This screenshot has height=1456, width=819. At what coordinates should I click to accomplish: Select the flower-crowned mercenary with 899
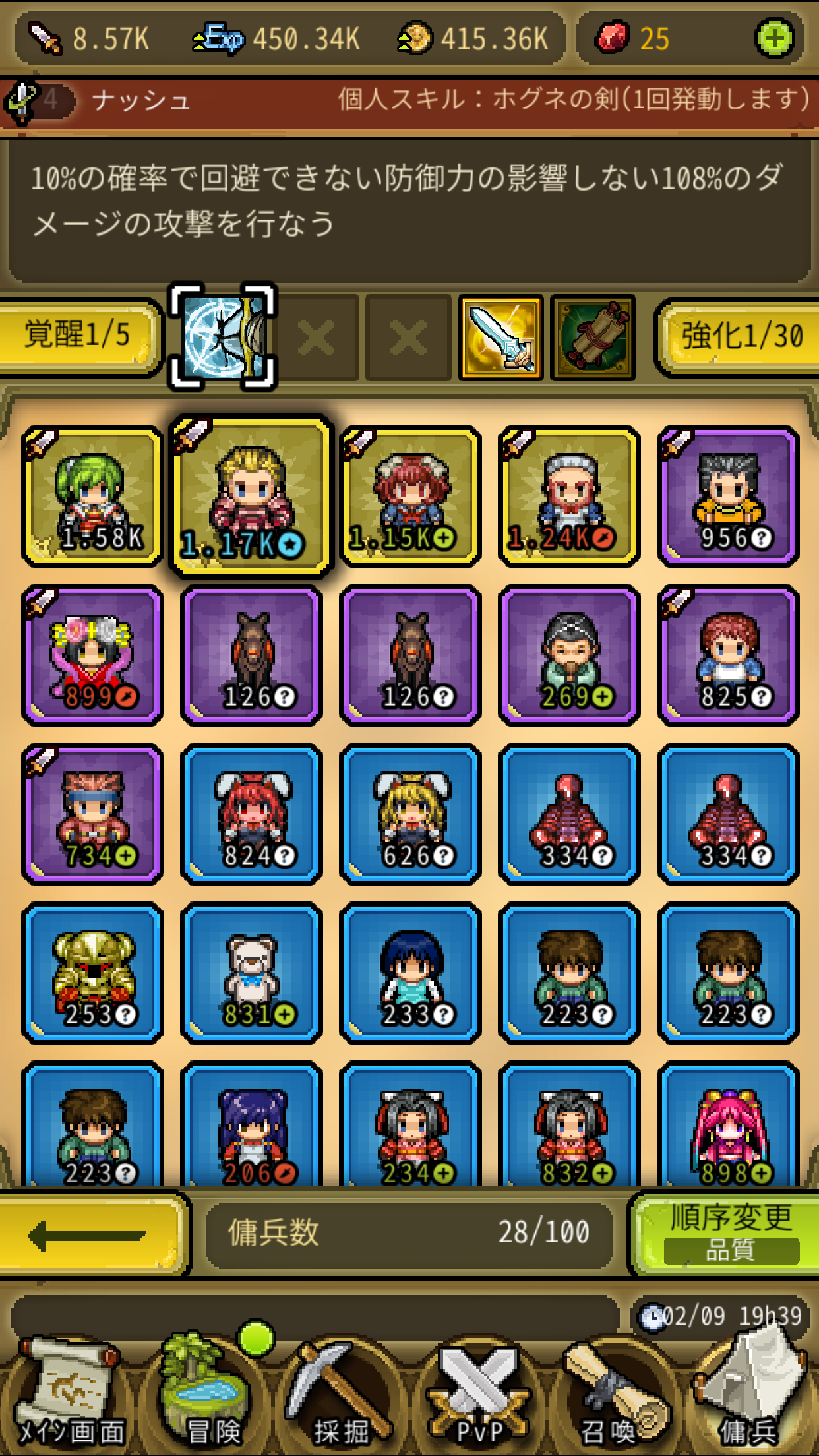tap(92, 655)
